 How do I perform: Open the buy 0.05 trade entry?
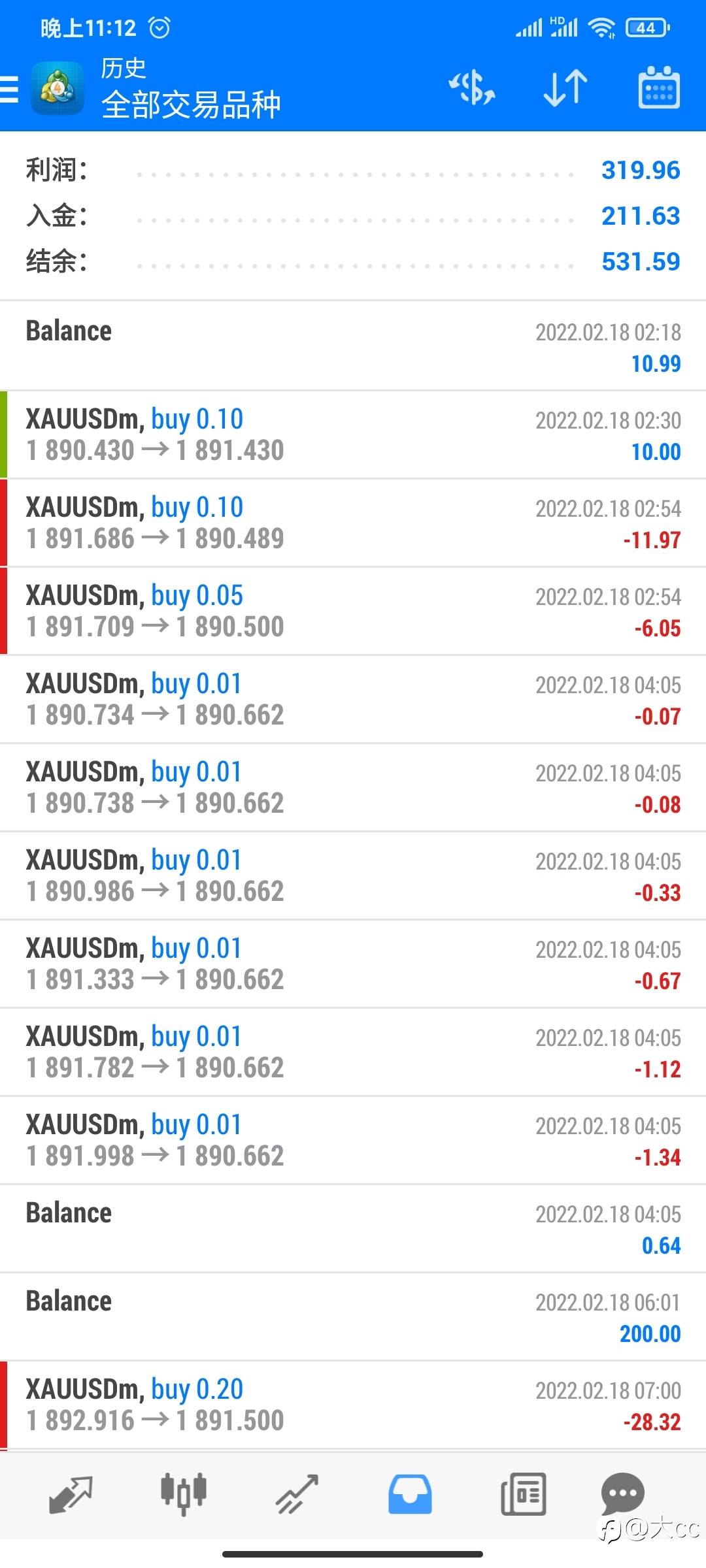click(x=353, y=612)
